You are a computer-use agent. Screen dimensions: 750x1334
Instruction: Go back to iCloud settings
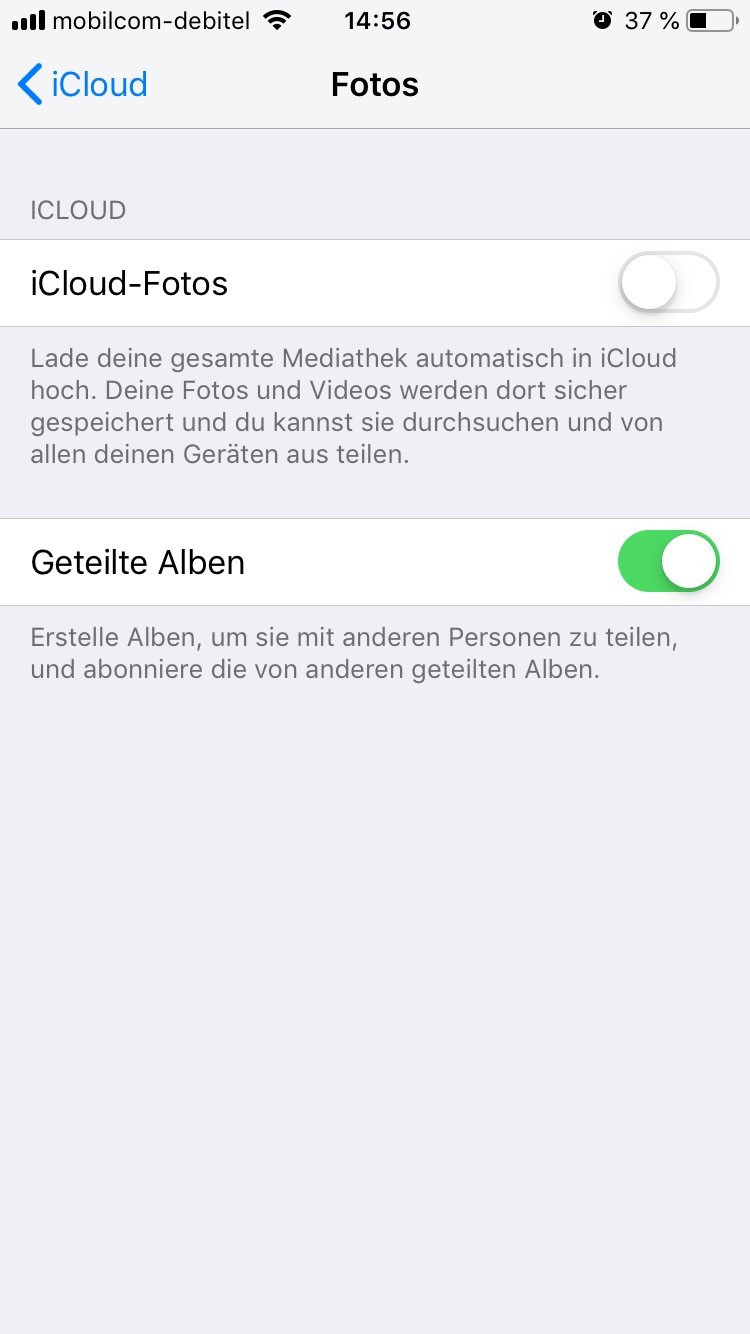[82, 85]
